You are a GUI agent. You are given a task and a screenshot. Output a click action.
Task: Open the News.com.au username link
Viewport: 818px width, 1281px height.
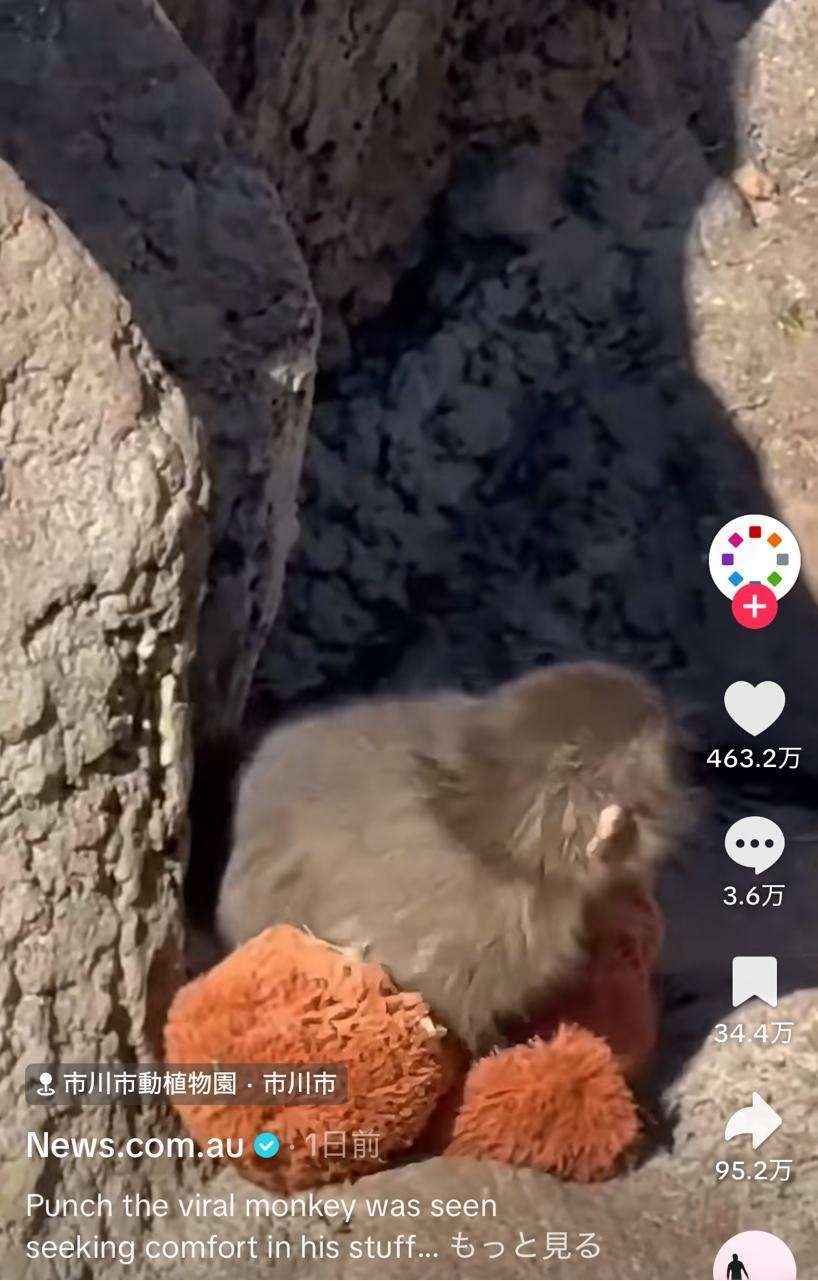click(x=135, y=1145)
